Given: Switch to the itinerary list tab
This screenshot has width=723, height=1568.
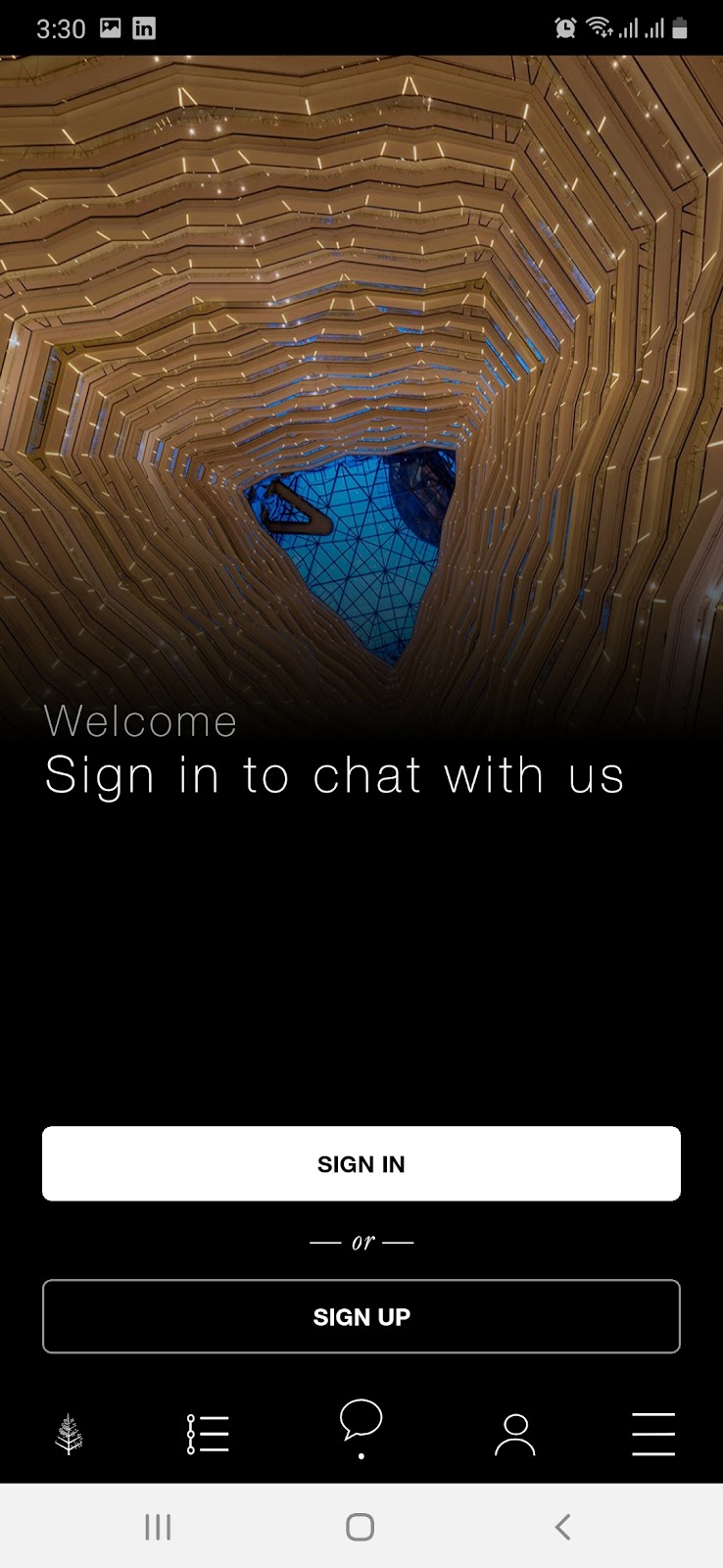Looking at the screenshot, I should click(x=208, y=1434).
